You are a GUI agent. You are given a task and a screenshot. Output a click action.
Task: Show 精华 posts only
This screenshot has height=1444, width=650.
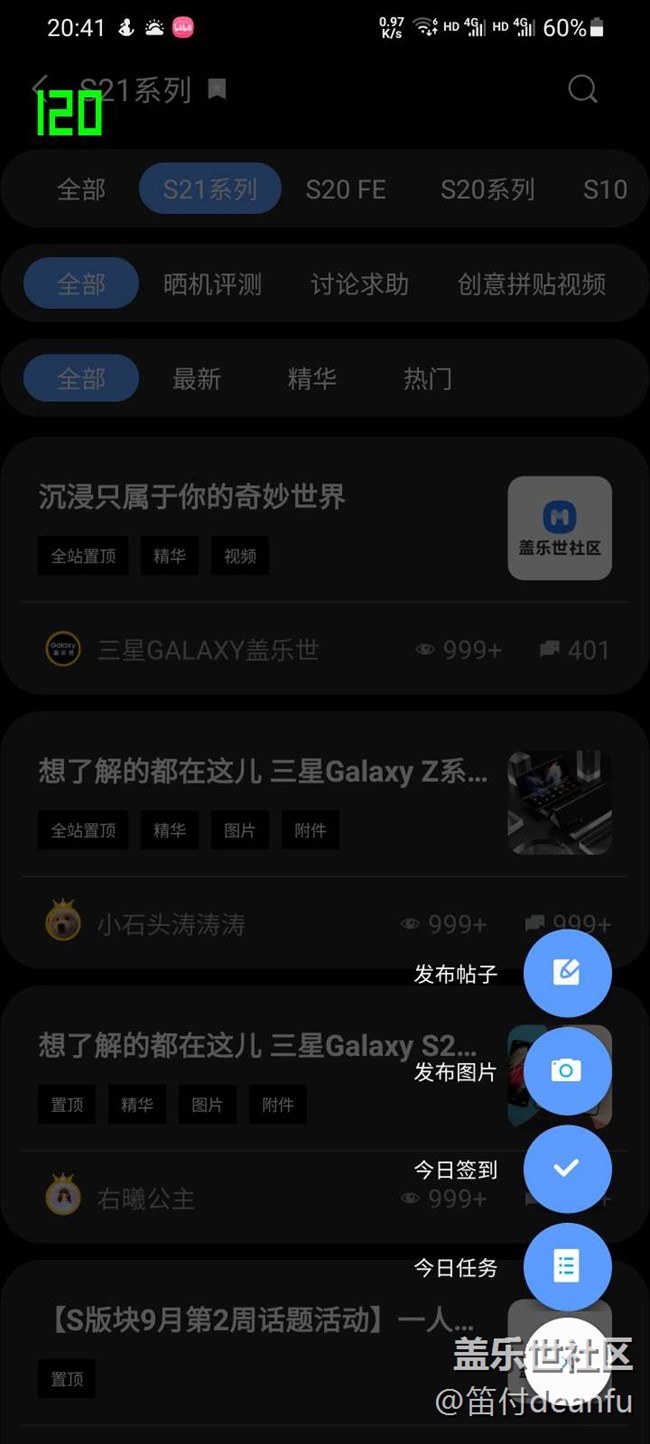(311, 378)
